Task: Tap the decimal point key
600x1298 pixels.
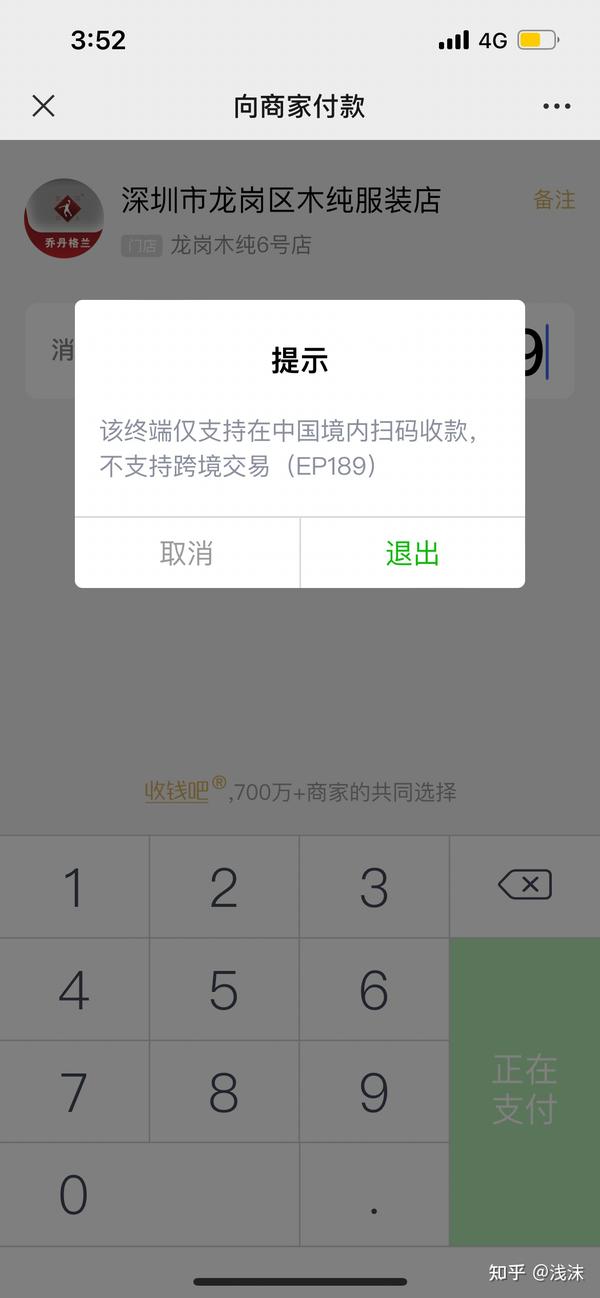Action: tap(374, 1194)
